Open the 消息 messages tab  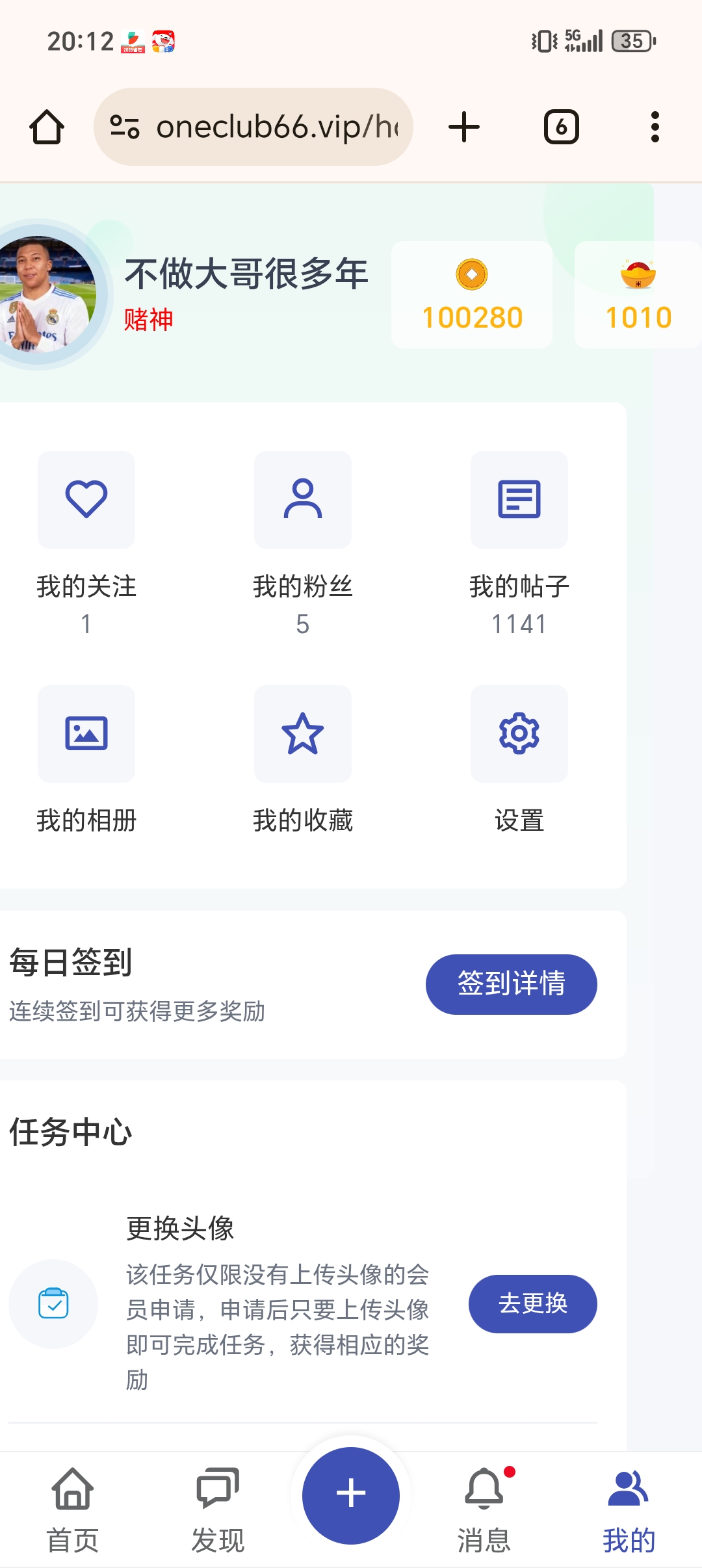click(x=484, y=1508)
